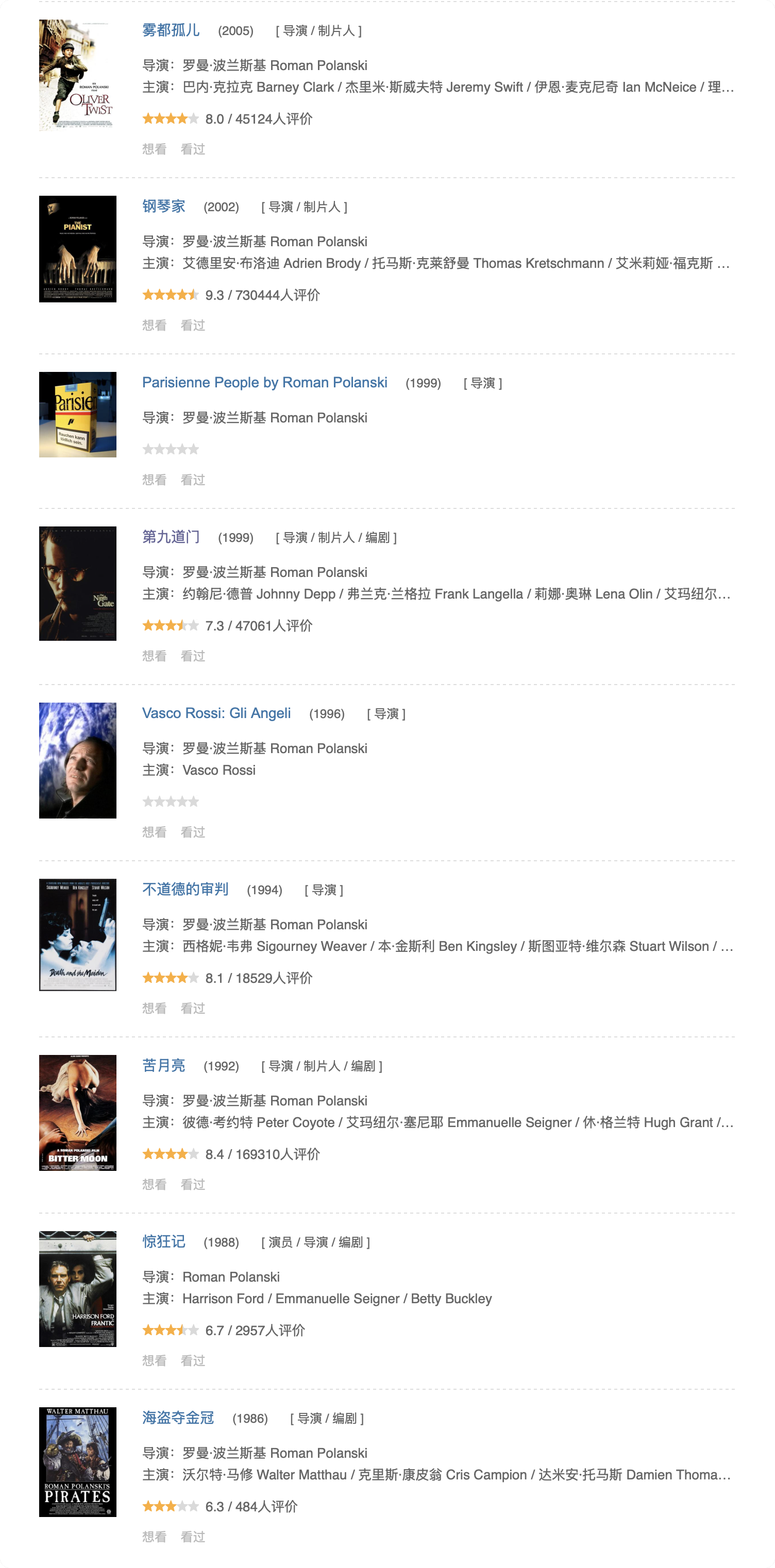
Task: Open the 惊狂记 title link
Action: [164, 1241]
